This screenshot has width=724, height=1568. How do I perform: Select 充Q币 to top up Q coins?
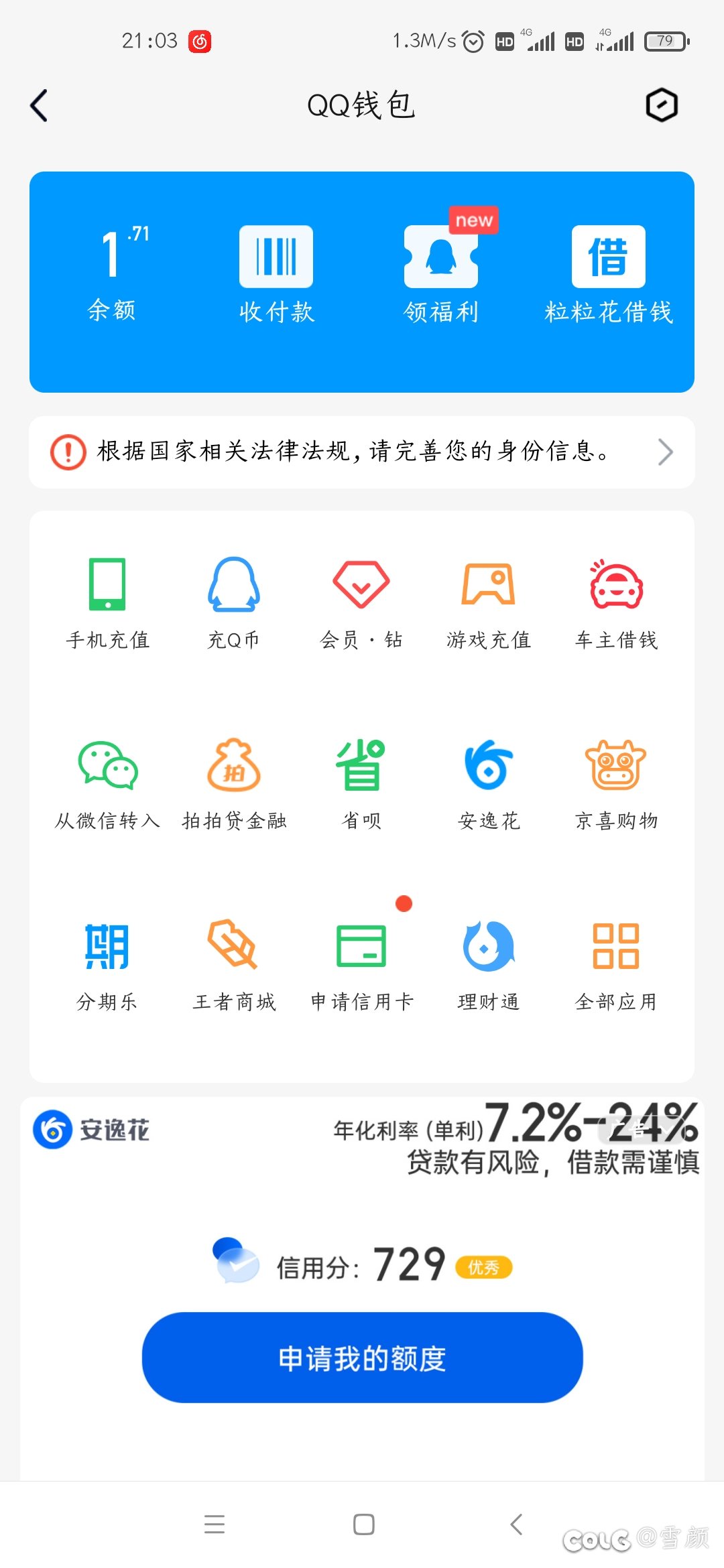[x=235, y=601]
